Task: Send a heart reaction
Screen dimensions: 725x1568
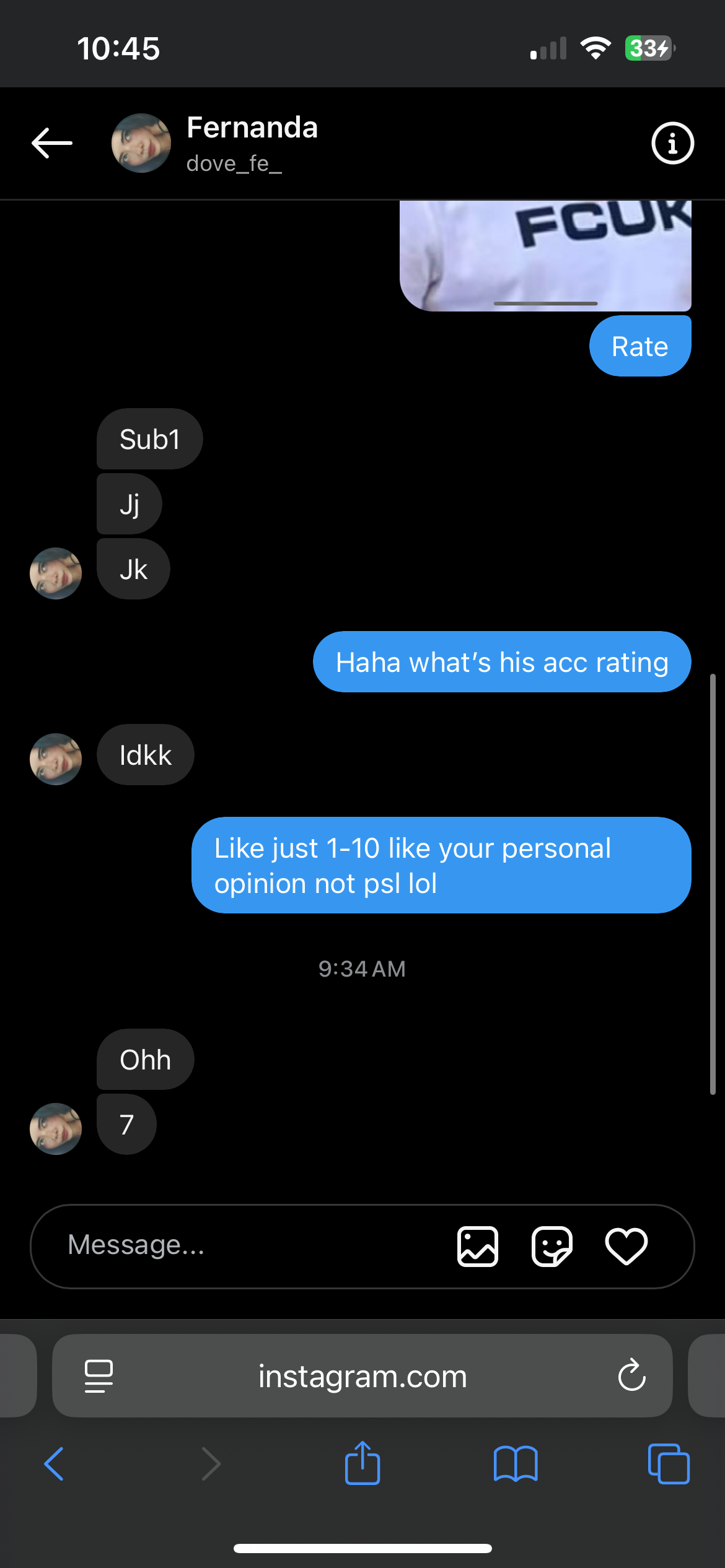Action: (x=626, y=1246)
